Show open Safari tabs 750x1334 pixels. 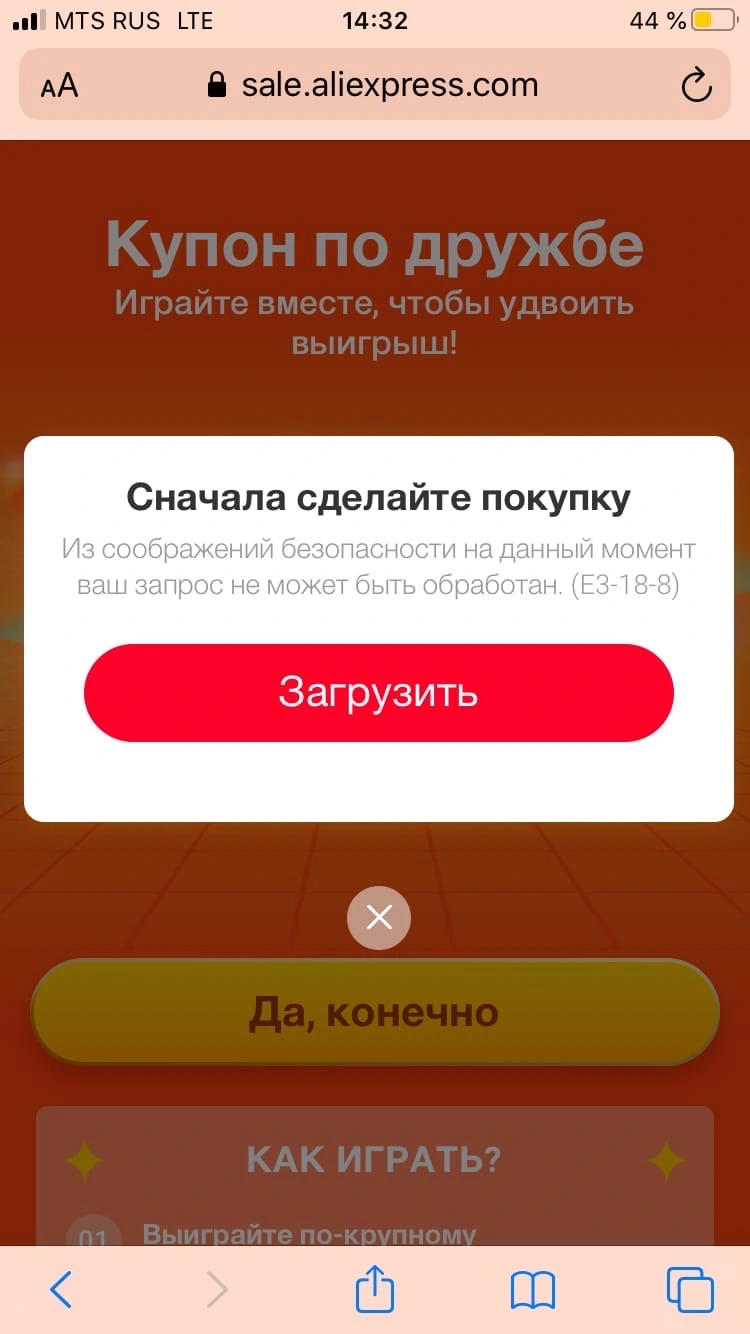[690, 1290]
